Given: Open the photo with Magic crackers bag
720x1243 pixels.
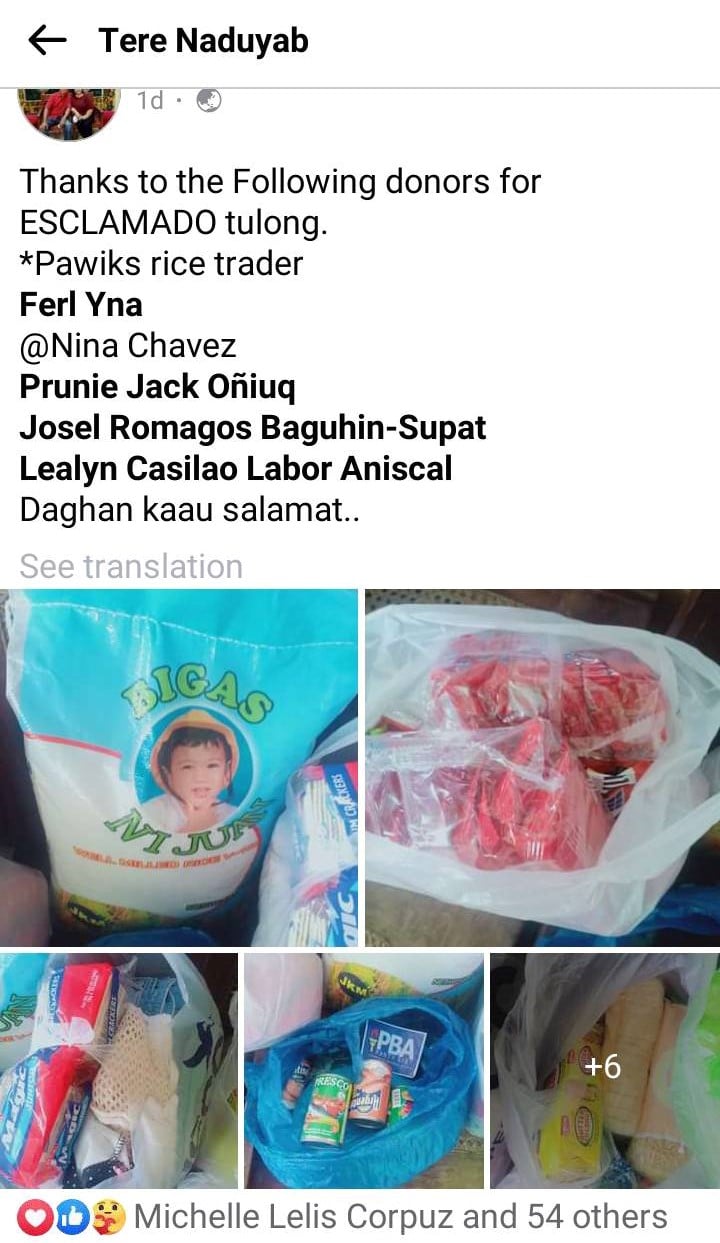Looking at the screenshot, I should click(x=119, y=1071).
